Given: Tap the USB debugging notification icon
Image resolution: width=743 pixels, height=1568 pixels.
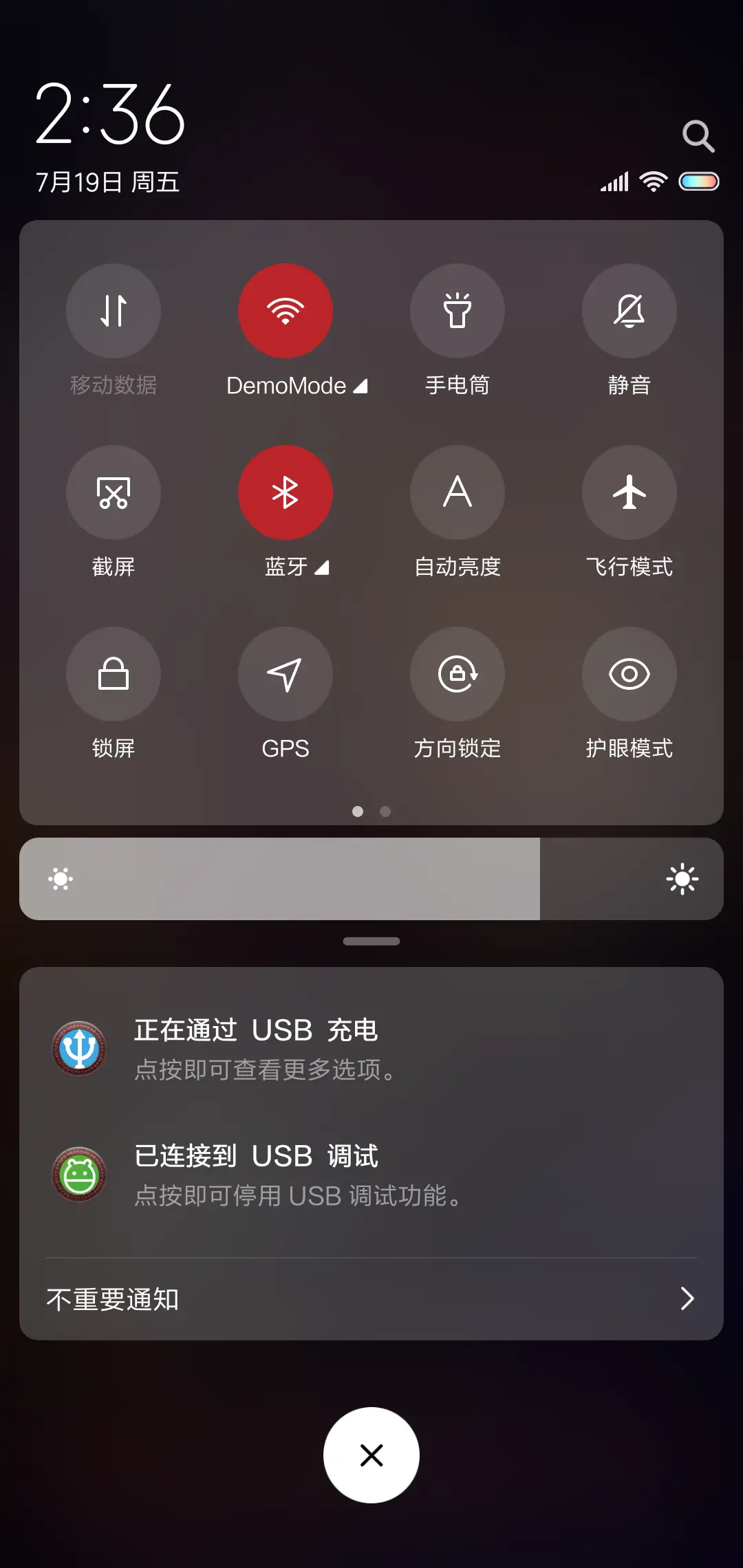Looking at the screenshot, I should [78, 1174].
